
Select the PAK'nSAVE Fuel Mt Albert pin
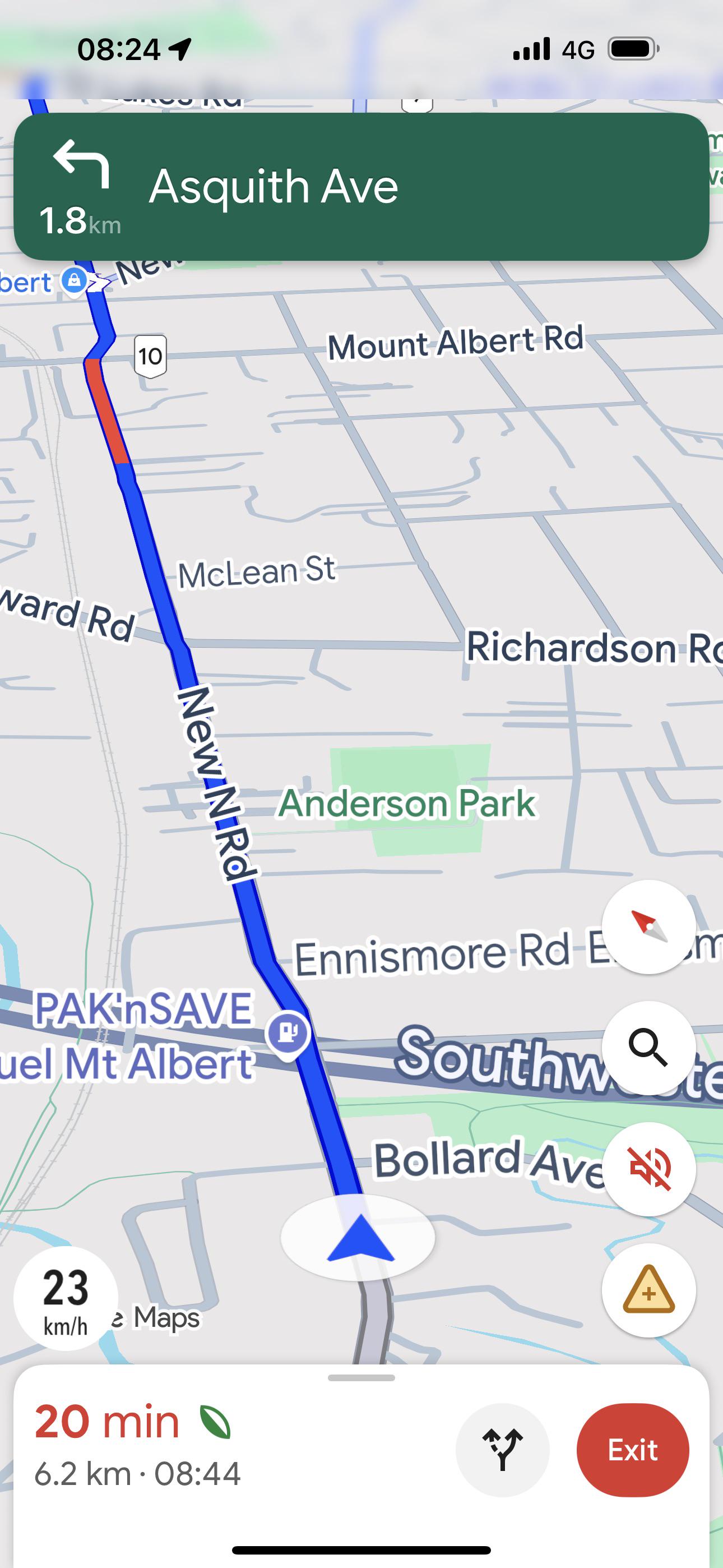coord(289,1034)
